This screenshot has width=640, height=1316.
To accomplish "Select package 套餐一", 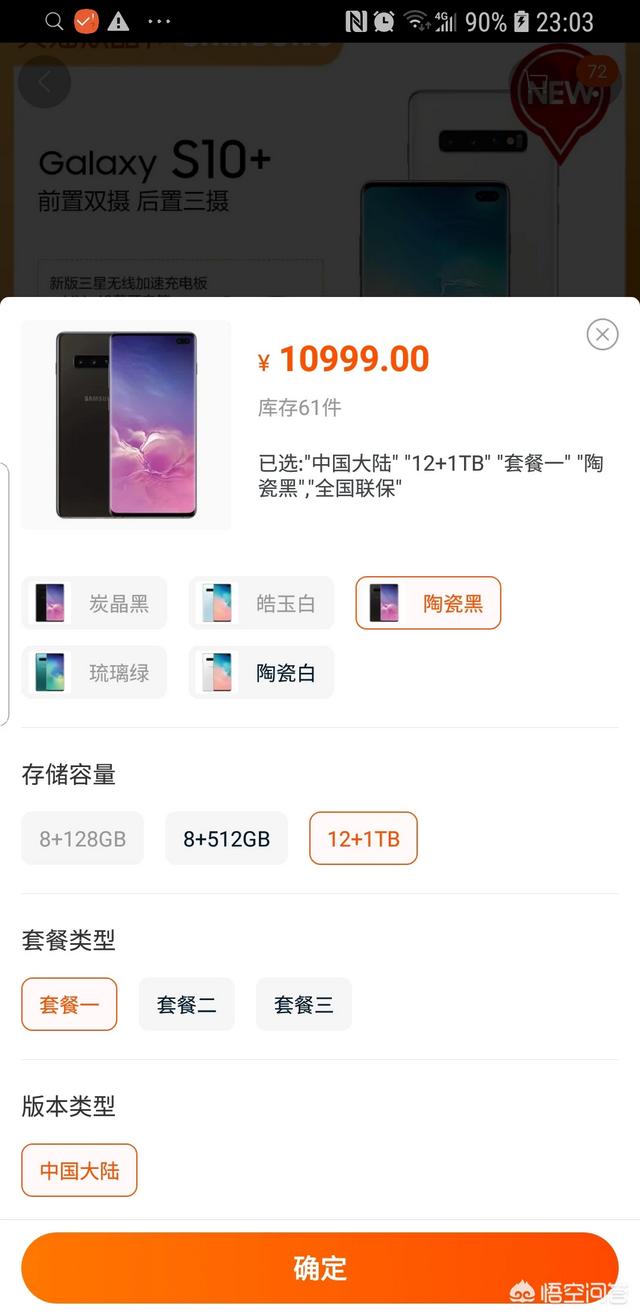I will pos(69,1004).
